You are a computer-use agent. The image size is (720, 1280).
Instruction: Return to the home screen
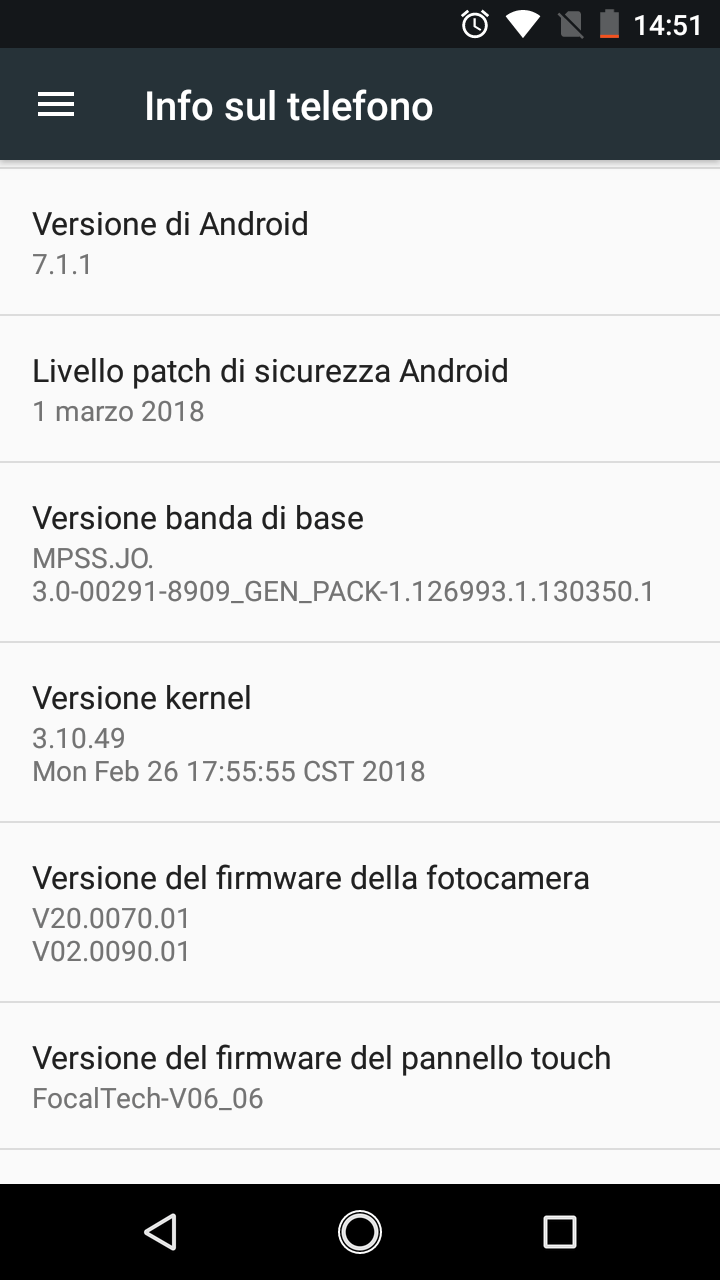pos(360,1232)
